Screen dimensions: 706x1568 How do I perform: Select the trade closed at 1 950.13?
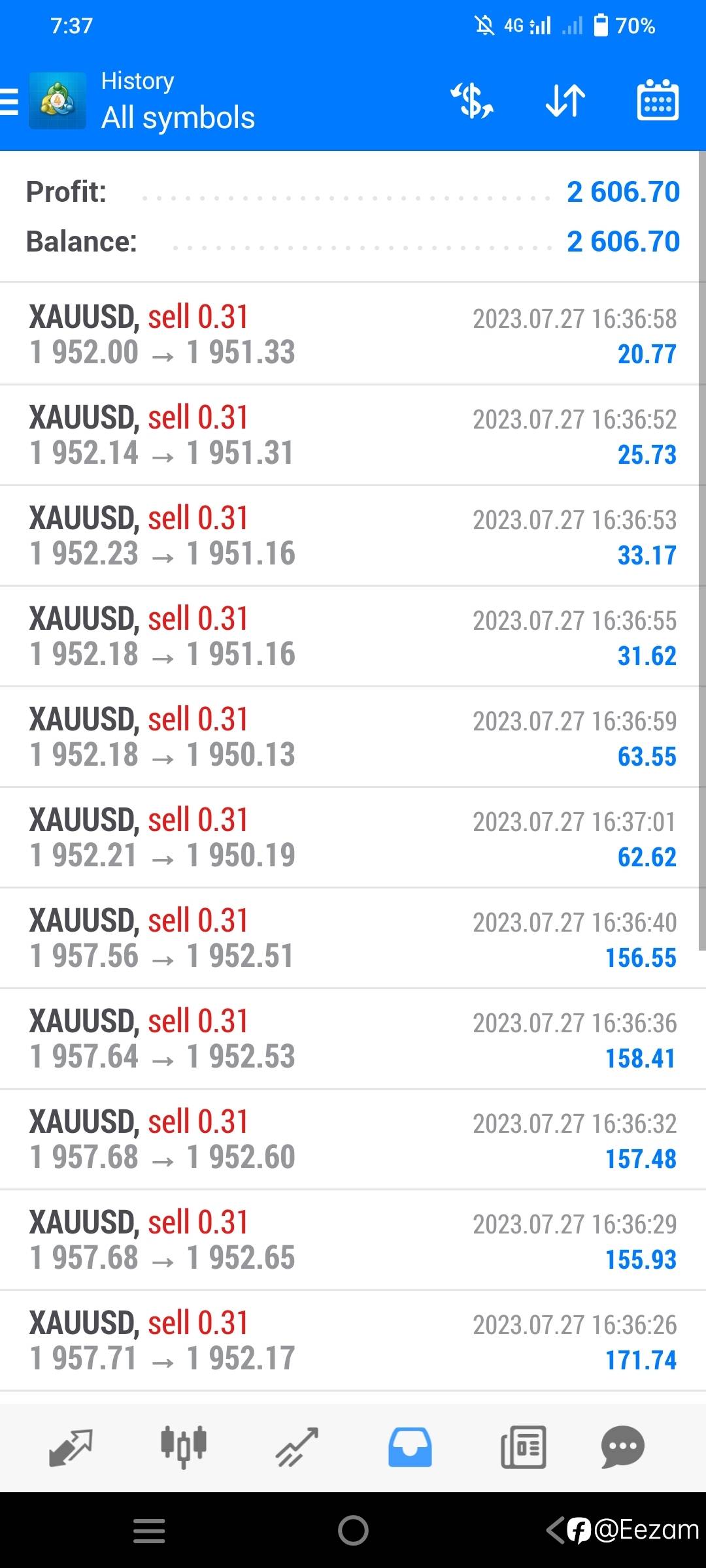353,737
